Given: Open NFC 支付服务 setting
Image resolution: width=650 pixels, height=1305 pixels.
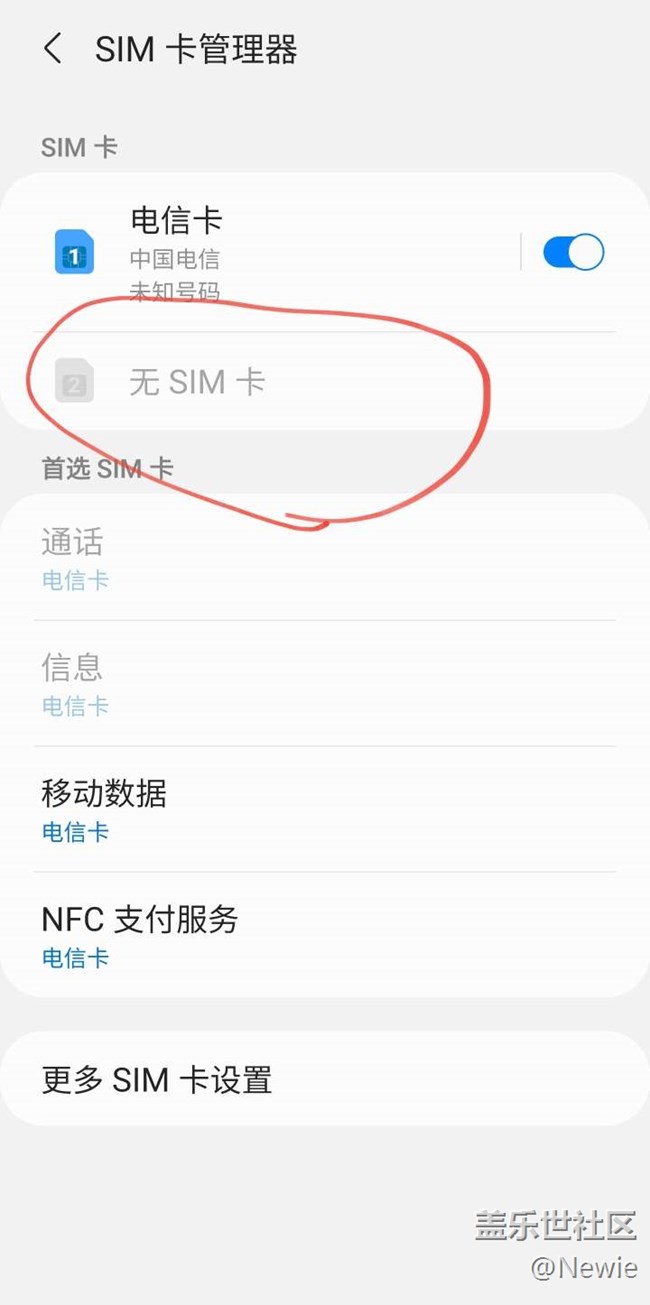Looking at the screenshot, I should tap(324, 935).
